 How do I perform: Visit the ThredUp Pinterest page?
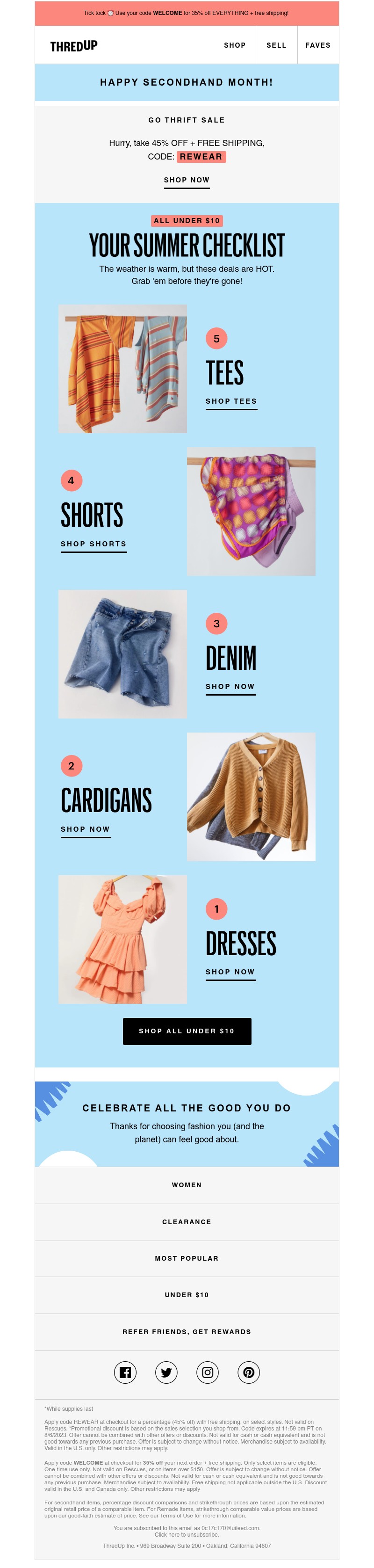coord(249,1372)
